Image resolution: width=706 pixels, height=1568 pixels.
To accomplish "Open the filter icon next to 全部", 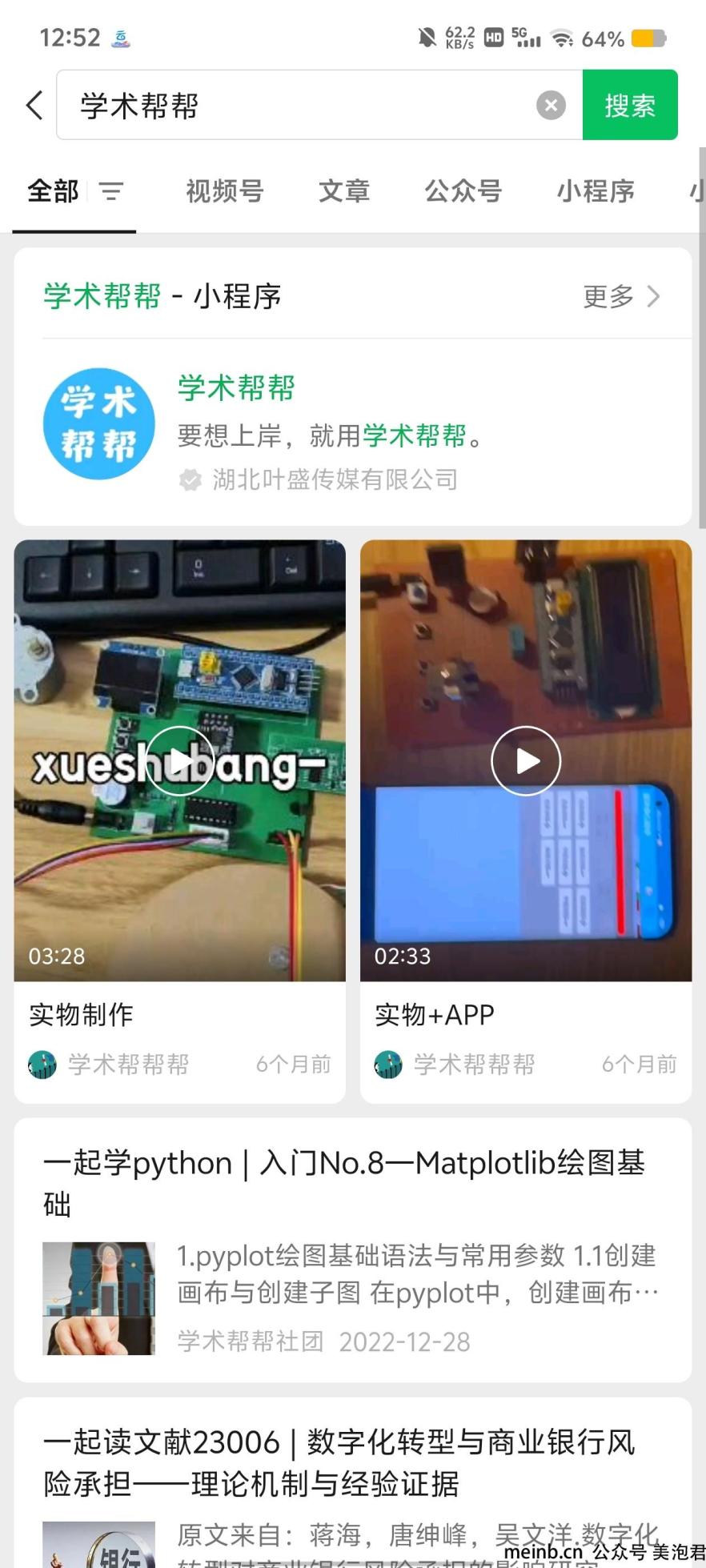I will click(x=111, y=191).
